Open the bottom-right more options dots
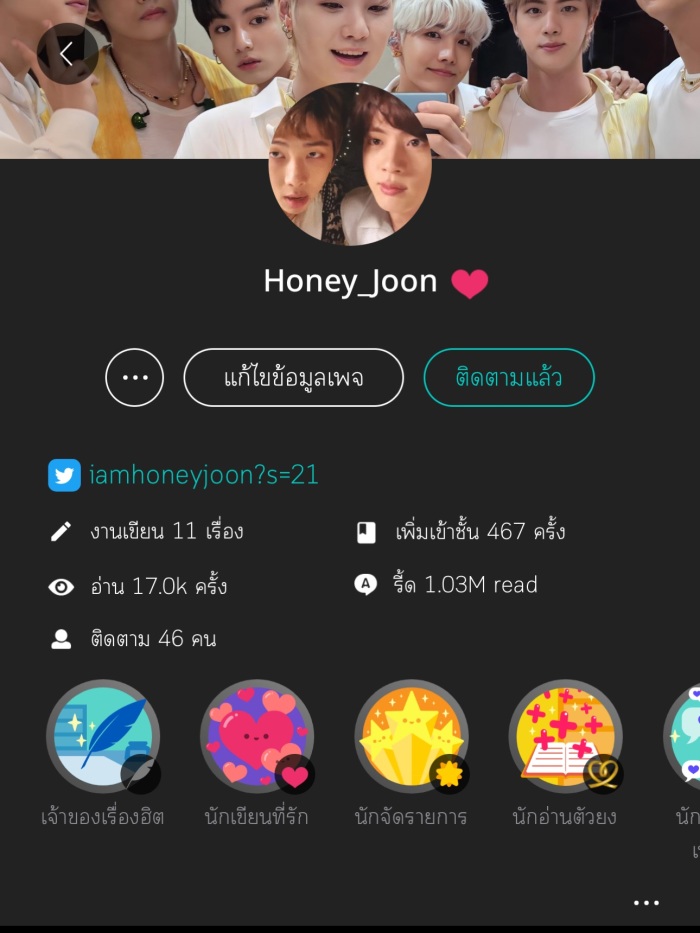This screenshot has width=700, height=933. pyautogui.click(x=646, y=903)
